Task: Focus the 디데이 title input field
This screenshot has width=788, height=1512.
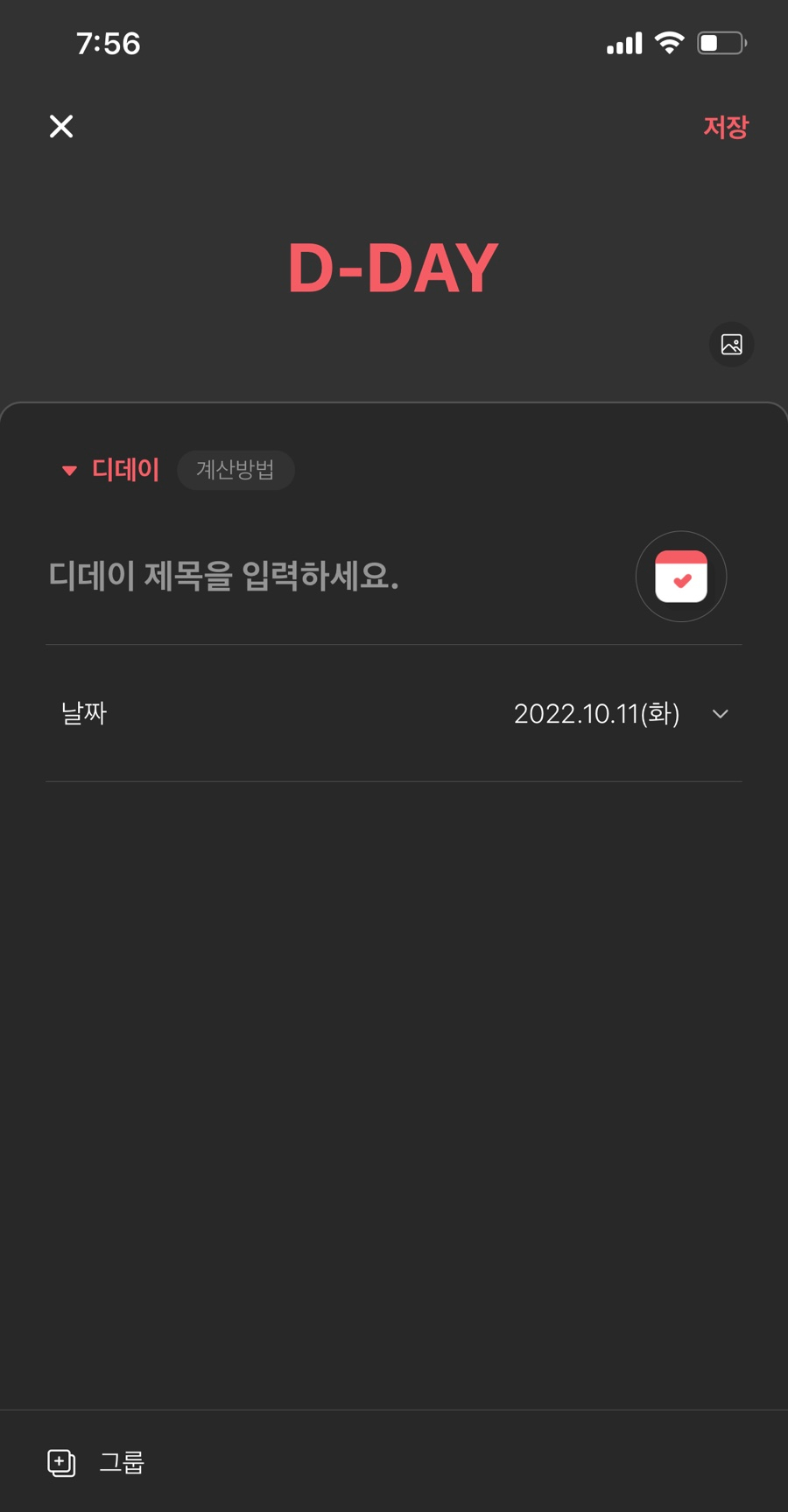Action: [333, 577]
